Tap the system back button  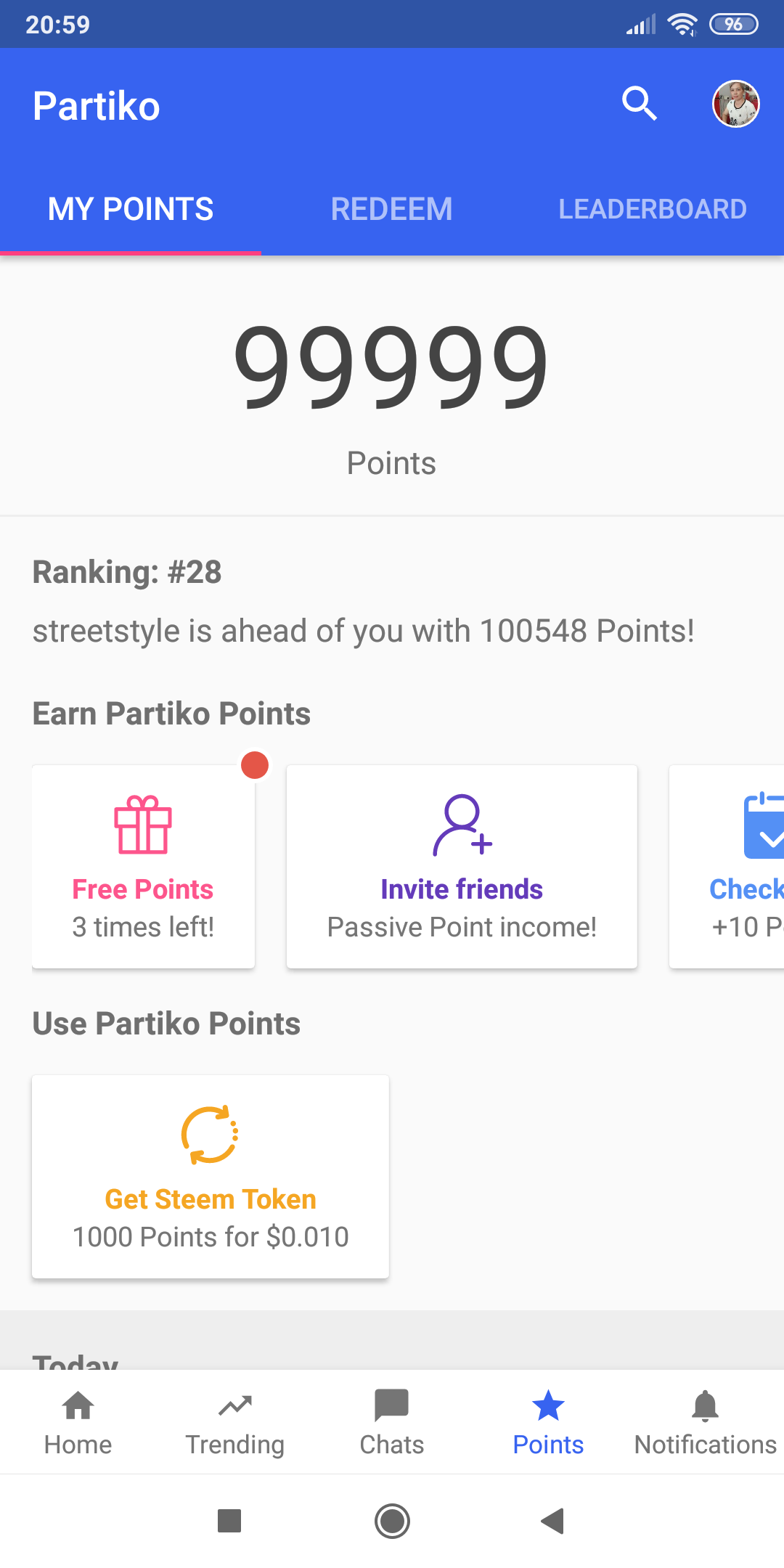(x=553, y=1521)
